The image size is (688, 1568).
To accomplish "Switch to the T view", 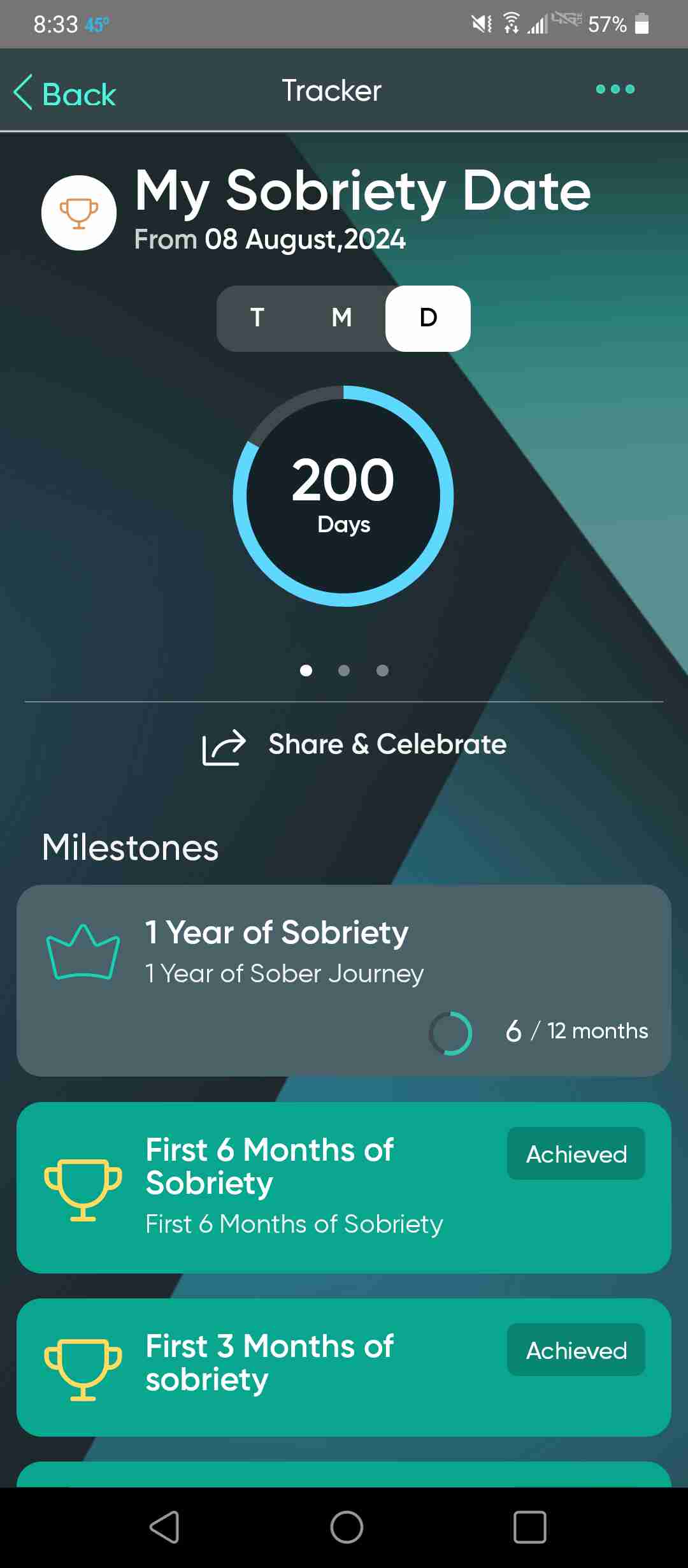I will click(x=257, y=317).
